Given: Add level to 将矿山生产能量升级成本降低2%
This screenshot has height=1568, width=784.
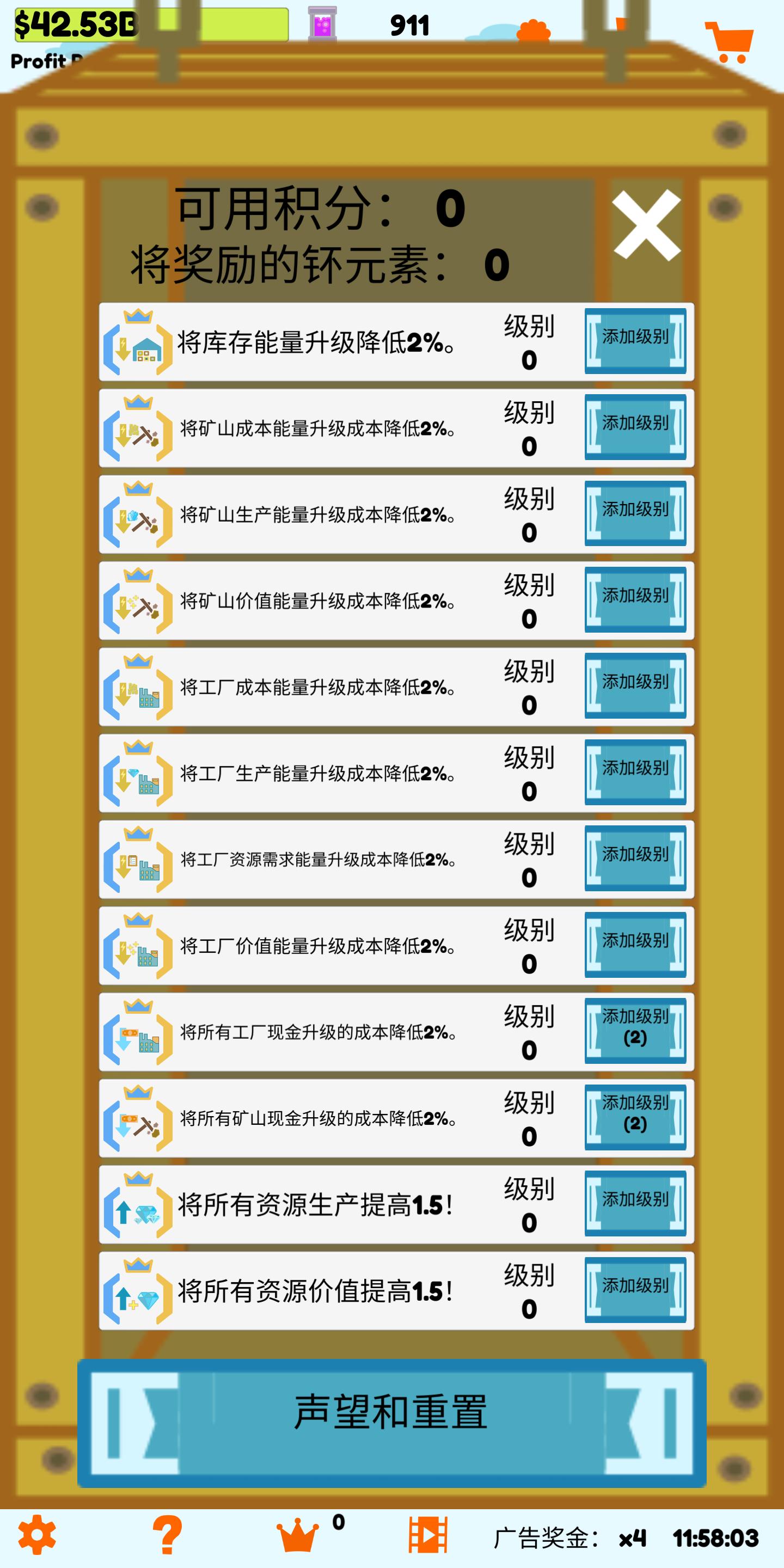Looking at the screenshot, I should (x=635, y=514).
